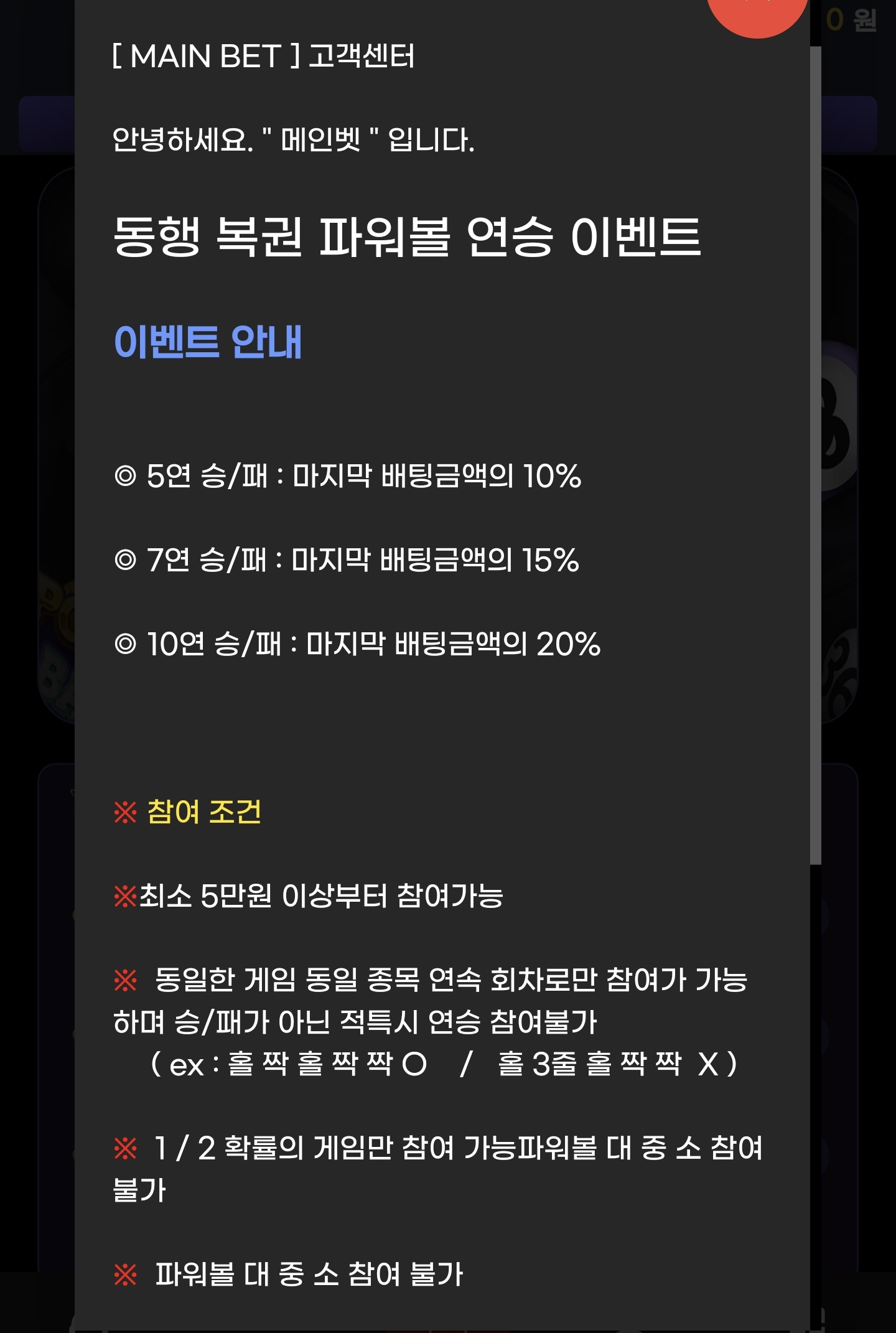
Task: Tap the popup's vertical scrollbar
Action: coord(815,454)
